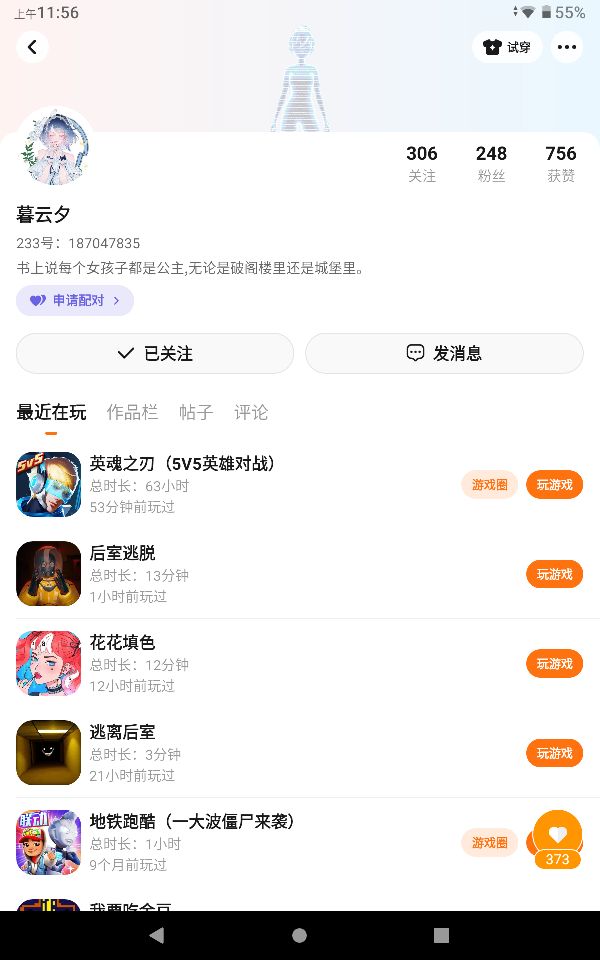
Task: Like the profile with the heart button
Action: (x=557, y=833)
